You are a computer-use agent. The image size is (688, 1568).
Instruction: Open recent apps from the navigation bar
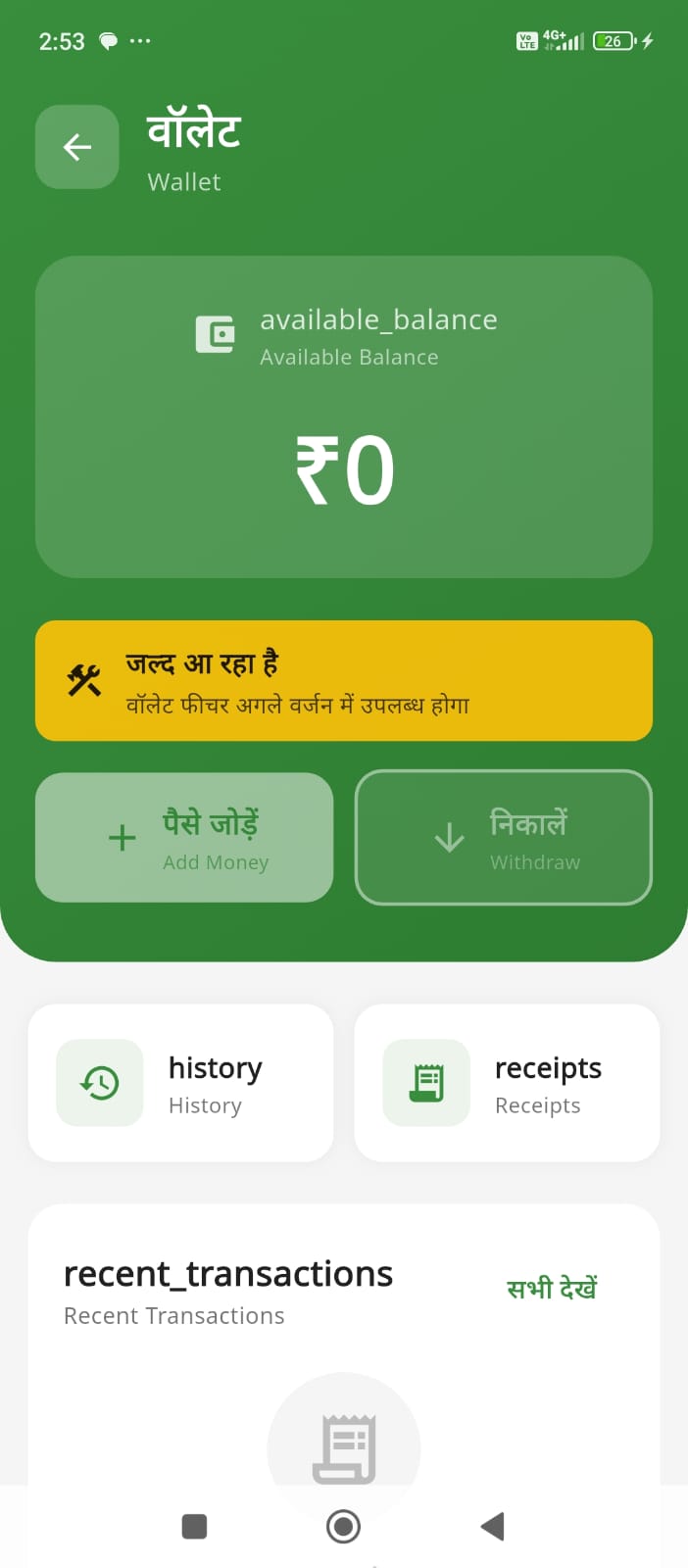(194, 1526)
